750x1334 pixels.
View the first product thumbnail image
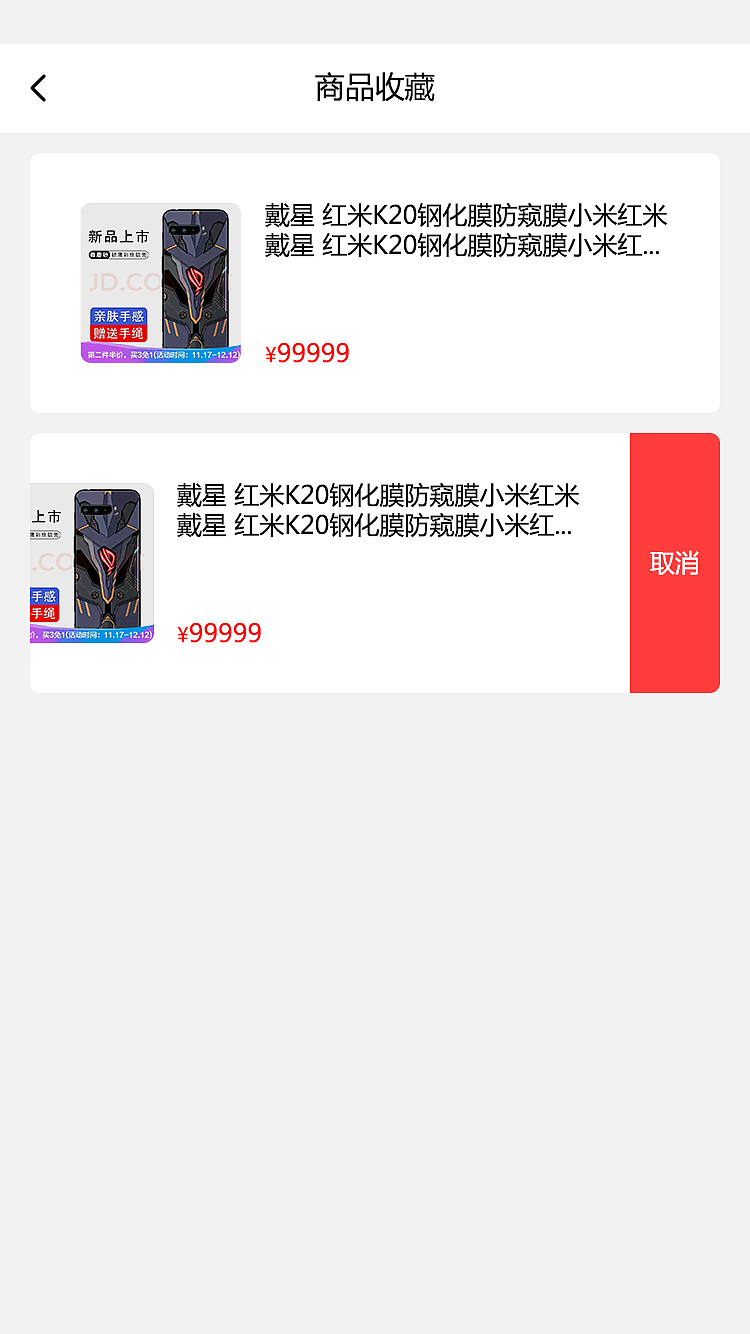(160, 283)
